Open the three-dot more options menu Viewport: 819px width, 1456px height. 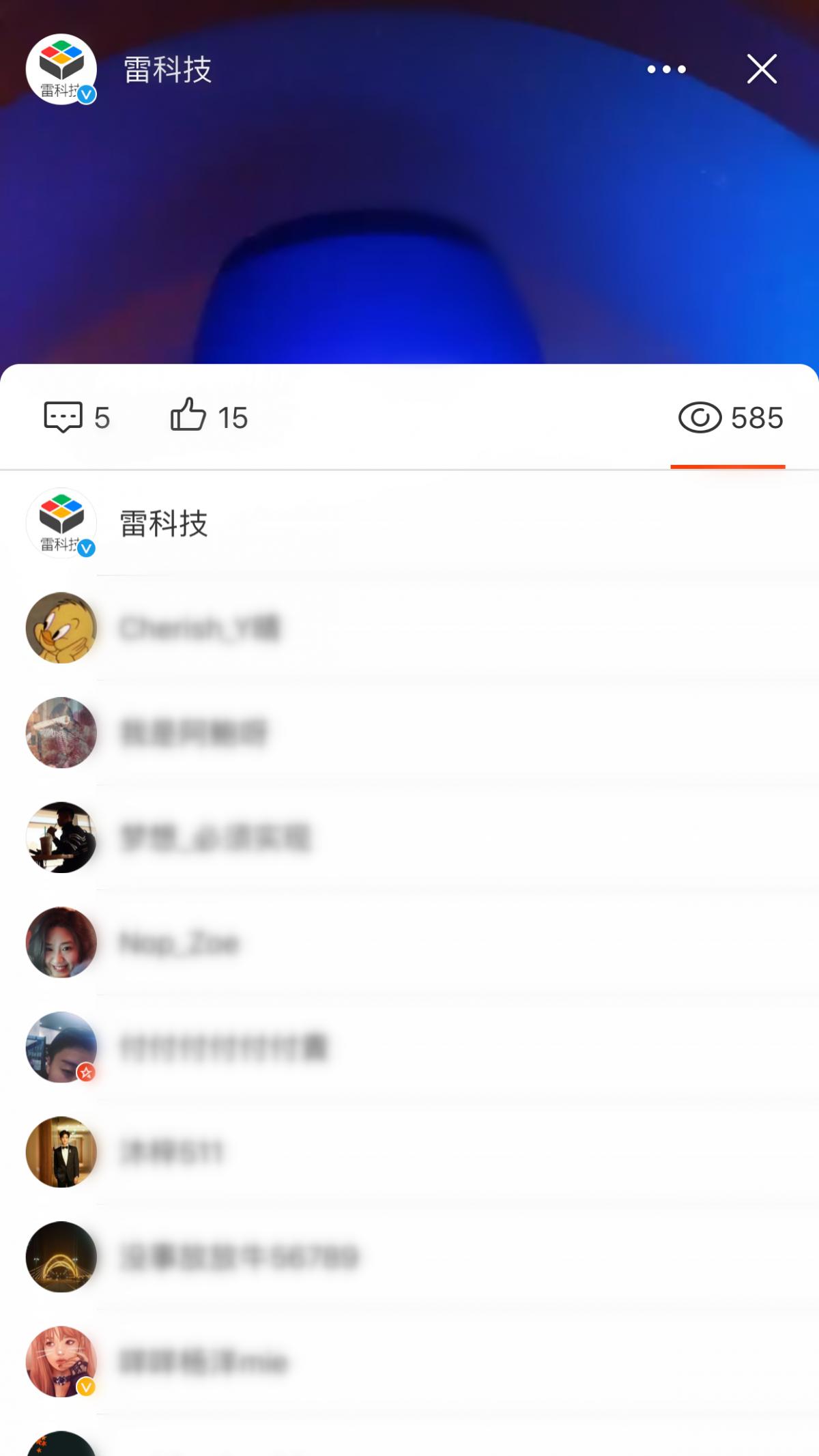point(666,69)
